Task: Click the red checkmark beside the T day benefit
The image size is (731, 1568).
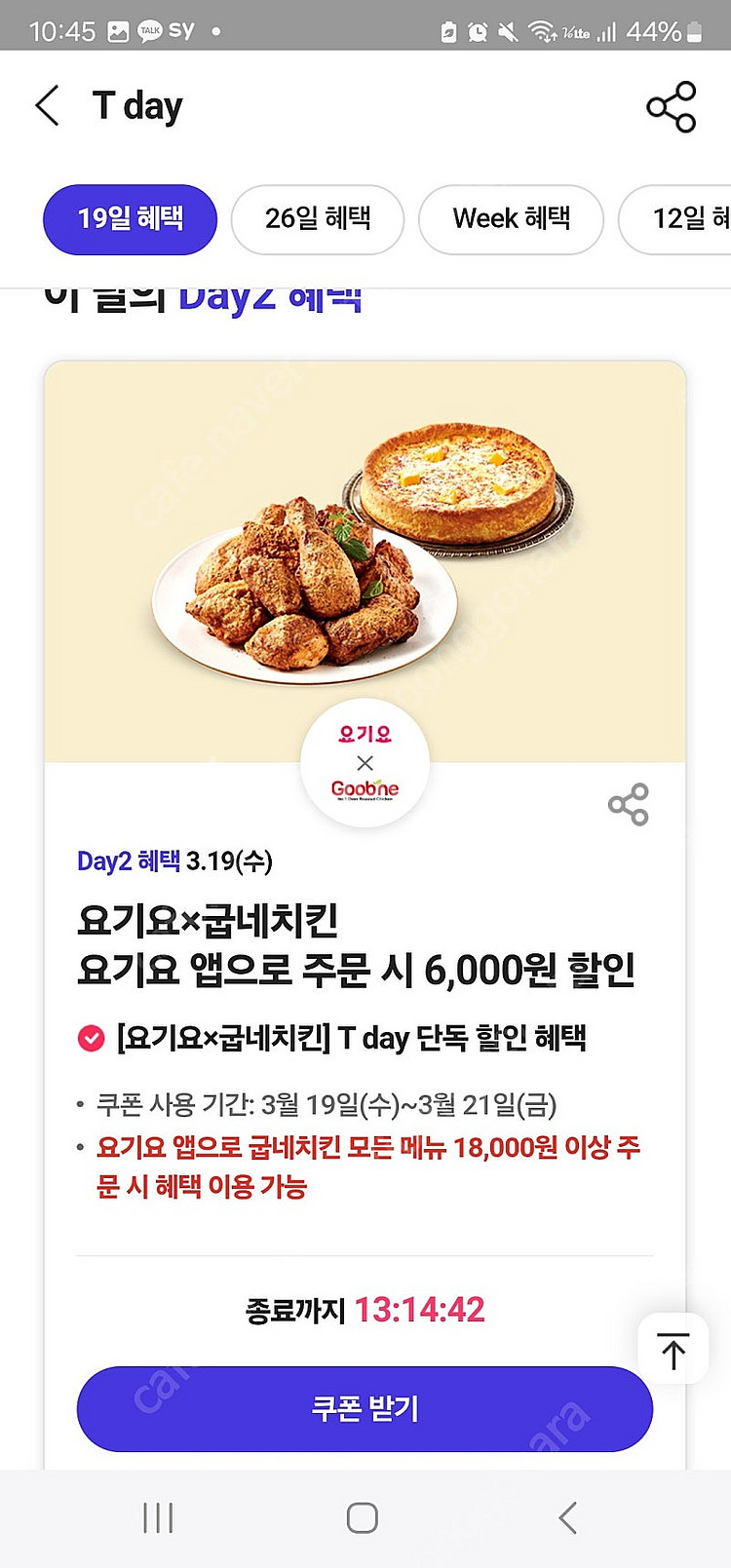Action: pos(90,1038)
